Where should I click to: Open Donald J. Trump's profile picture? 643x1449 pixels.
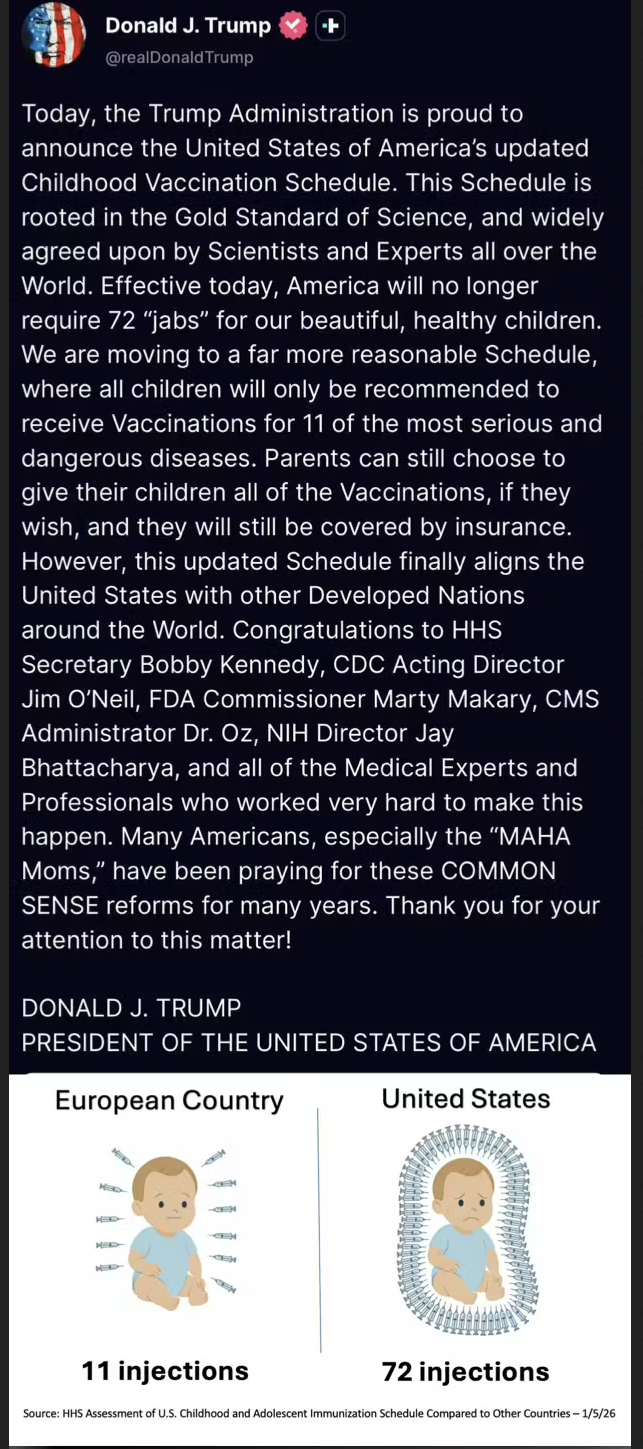(x=53, y=36)
